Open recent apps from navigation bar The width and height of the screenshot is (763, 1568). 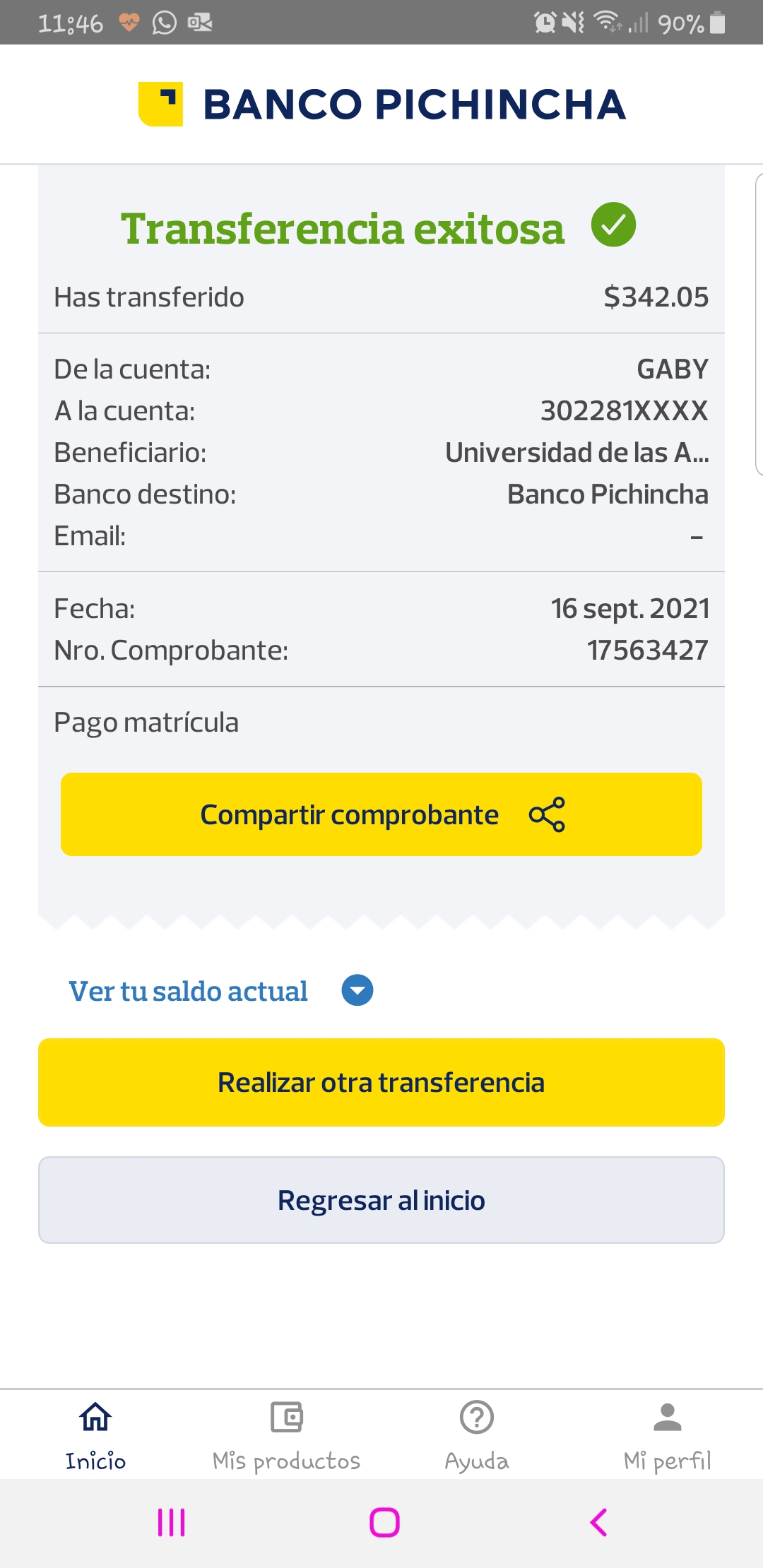(x=171, y=1522)
